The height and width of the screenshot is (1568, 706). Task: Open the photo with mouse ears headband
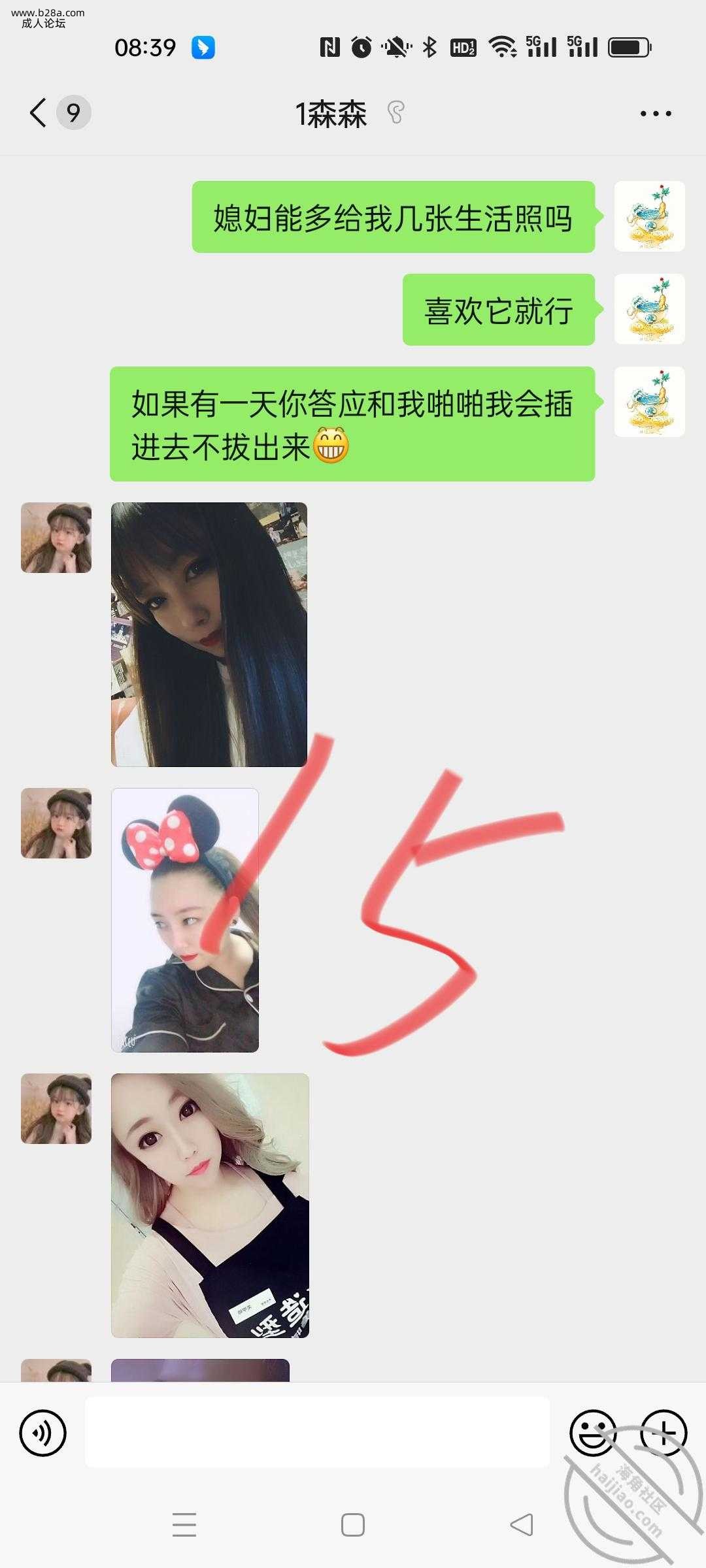[185, 920]
